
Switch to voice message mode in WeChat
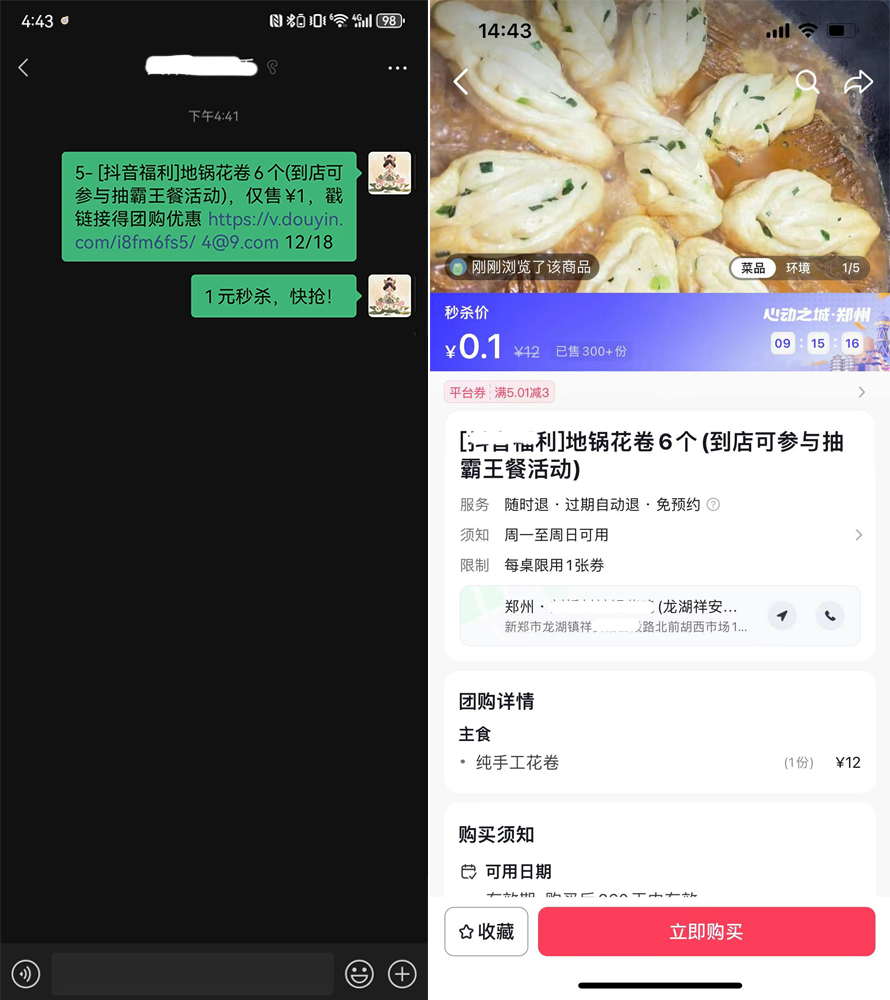(x=25, y=974)
